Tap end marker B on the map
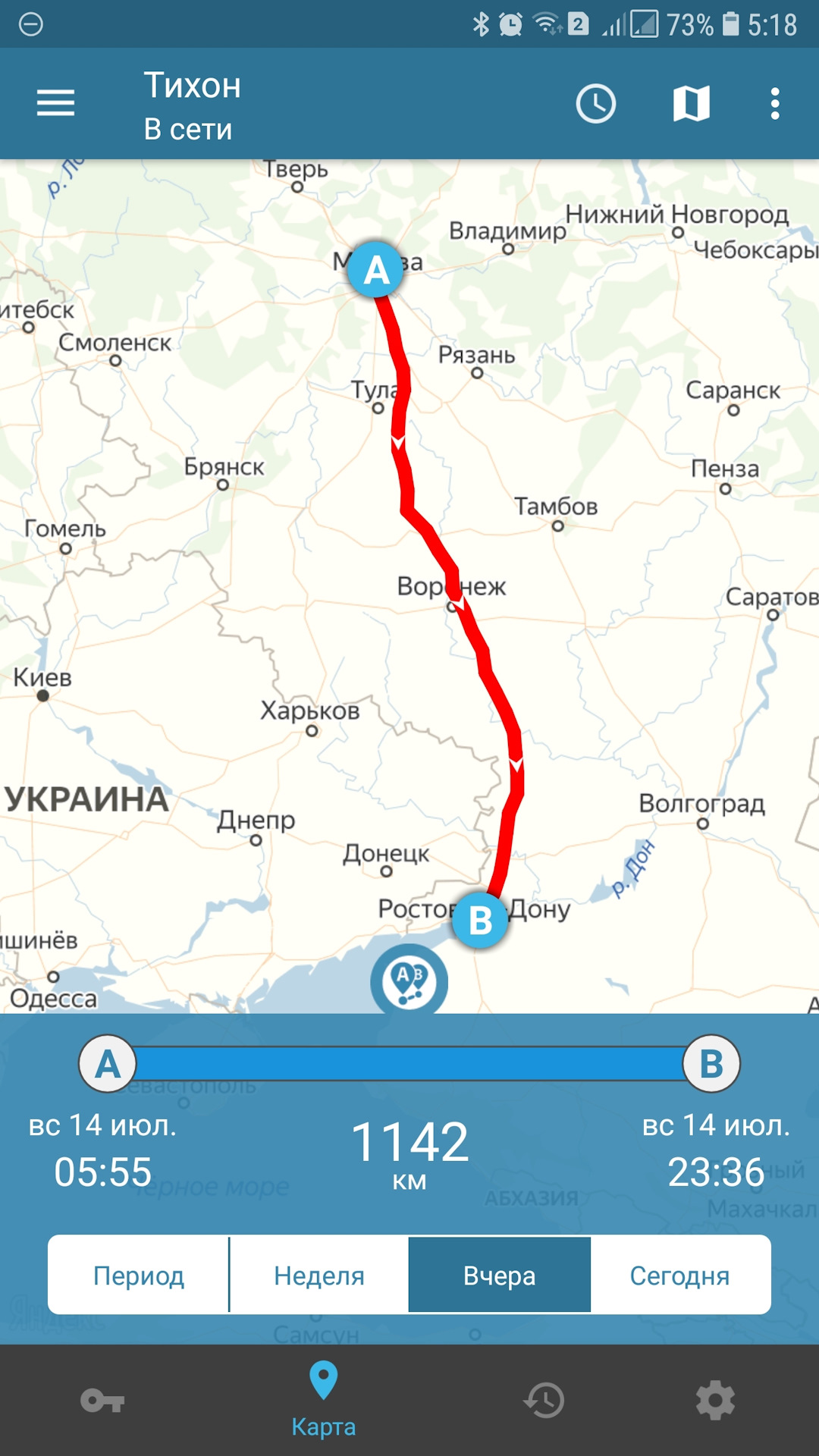Image resolution: width=819 pixels, height=1456 pixels. point(480,921)
